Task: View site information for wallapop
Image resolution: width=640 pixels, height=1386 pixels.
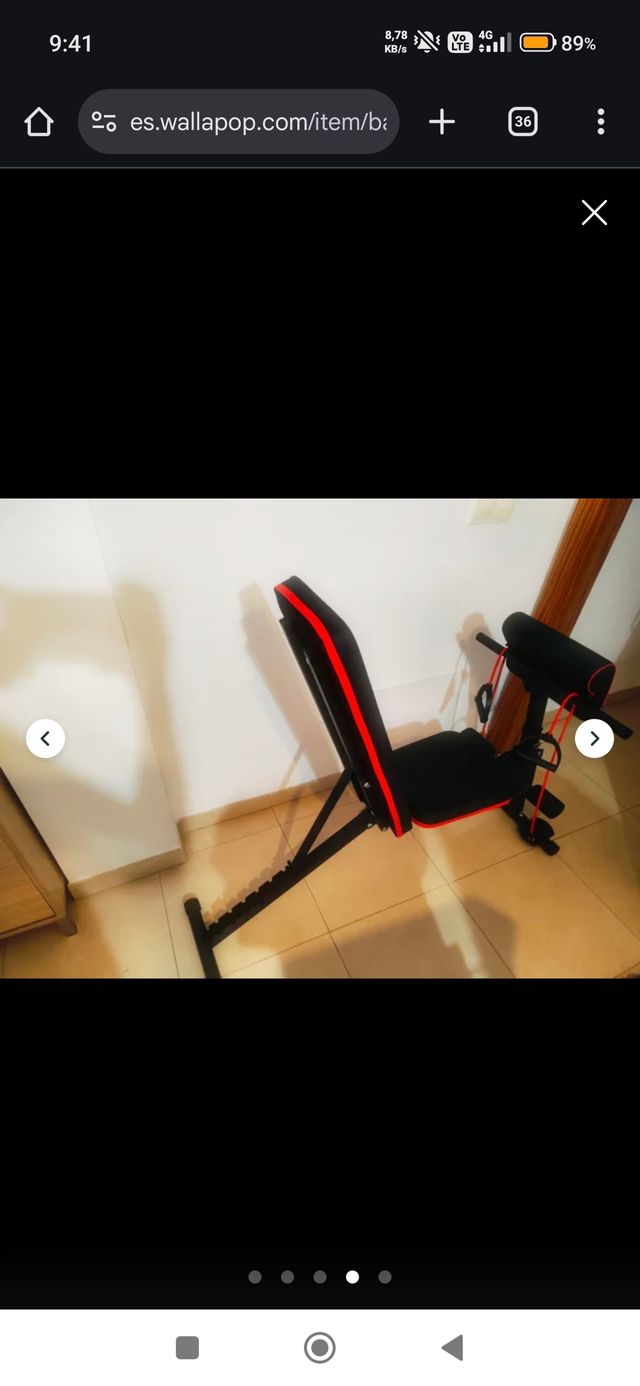Action: 104,122
